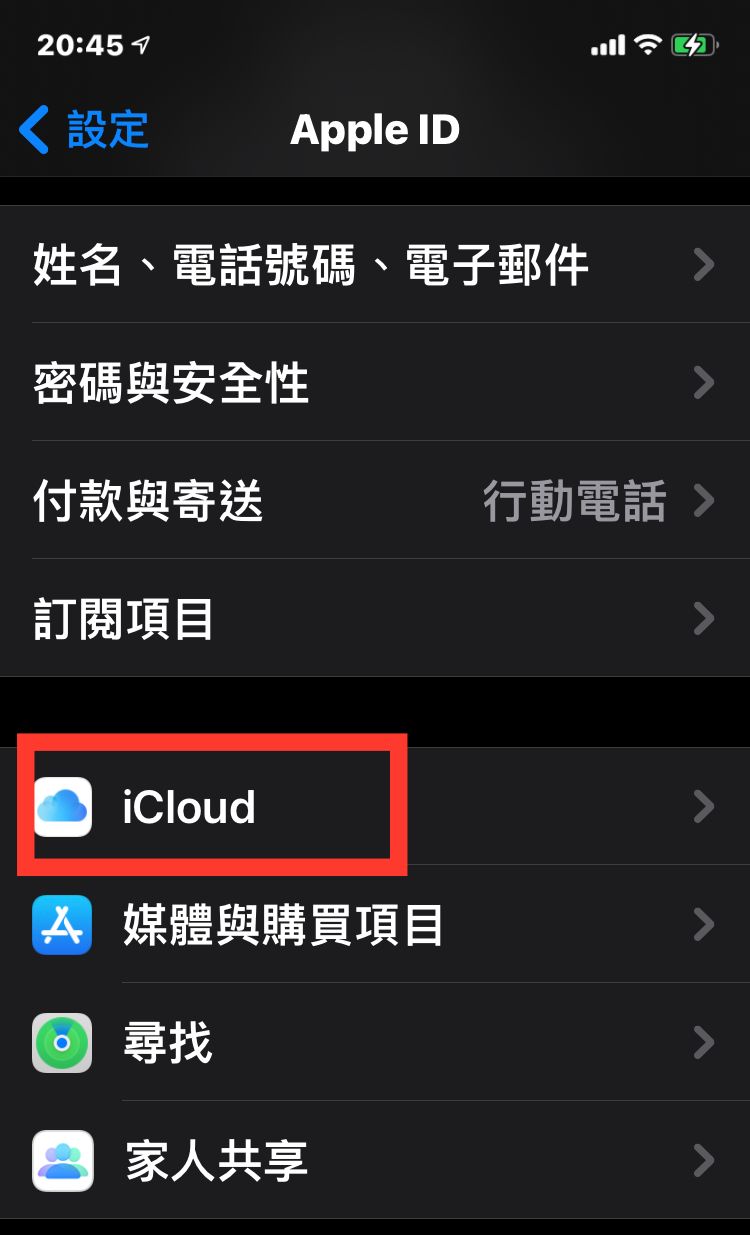The width and height of the screenshot is (750, 1235).
Task: Go back to 設定
Action: 84,130
